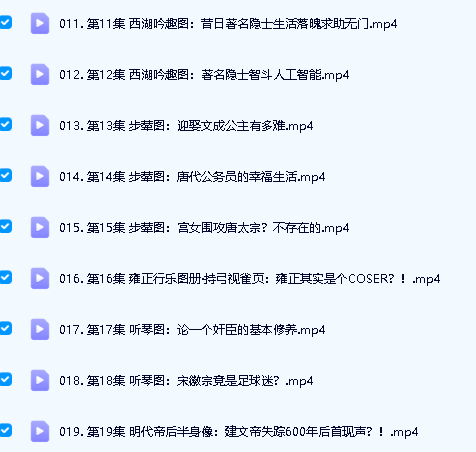Open video 012 著名隐士智斗人工智能
This screenshot has height=452, width=476.
(x=204, y=75)
